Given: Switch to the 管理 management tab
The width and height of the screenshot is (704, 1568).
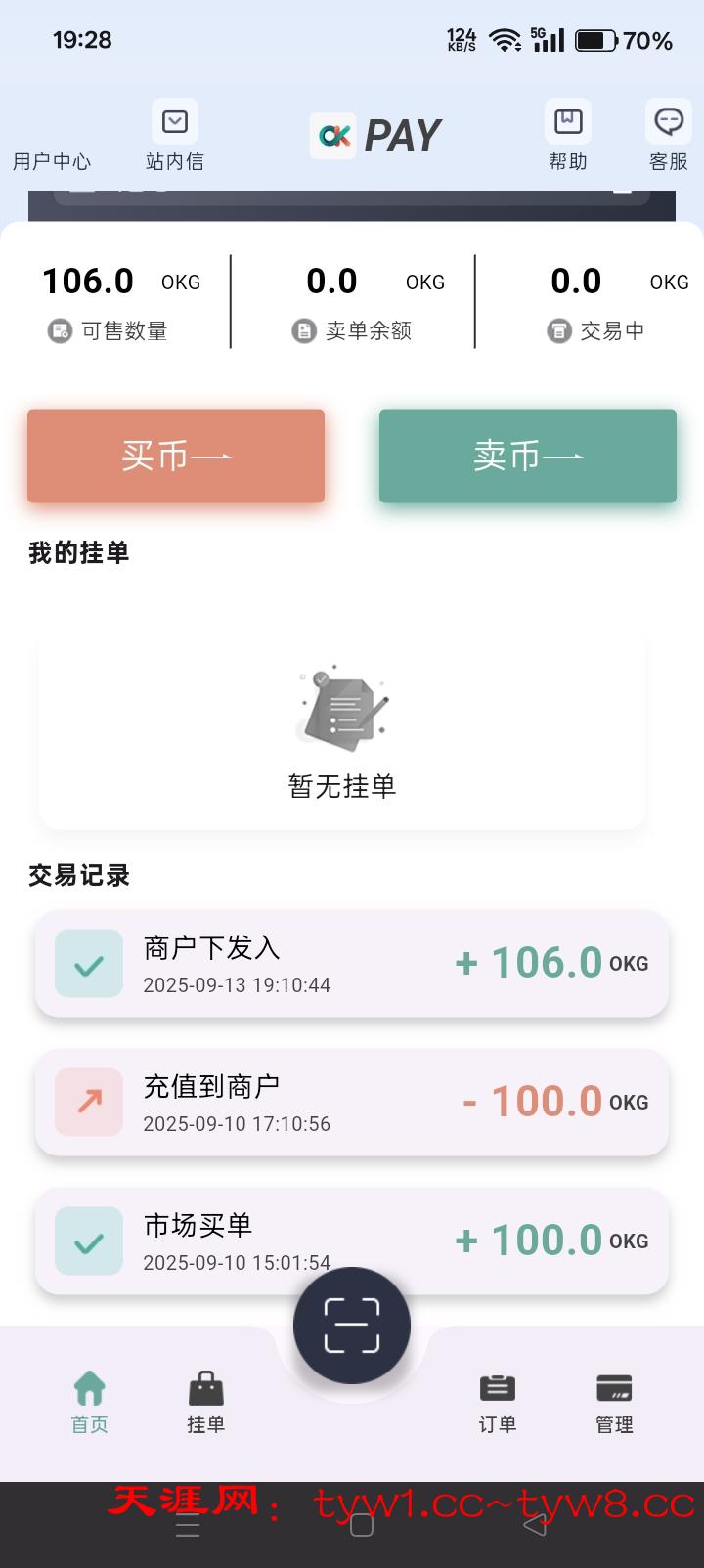Looking at the screenshot, I should click(614, 1402).
